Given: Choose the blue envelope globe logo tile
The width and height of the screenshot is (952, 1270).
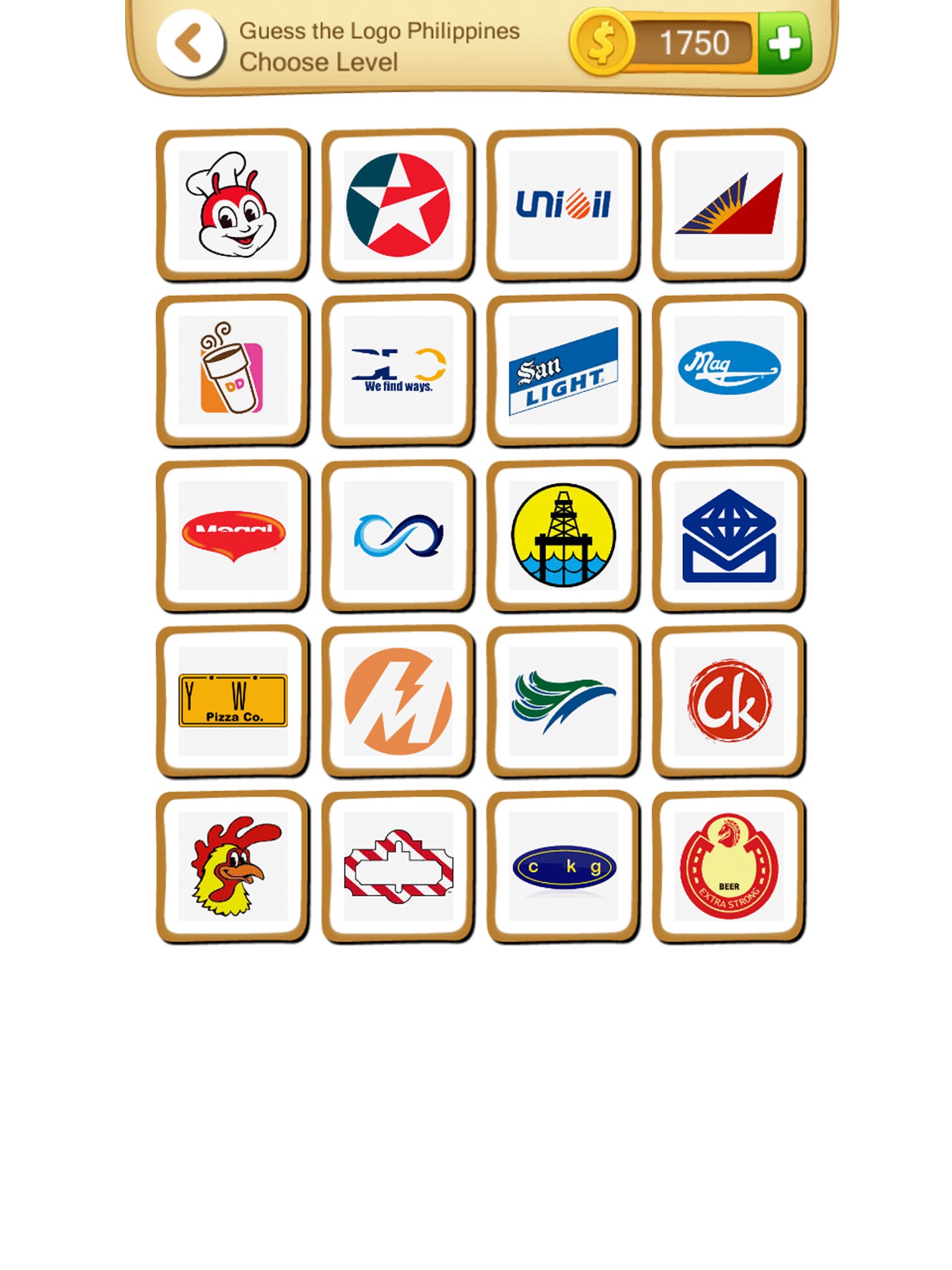Looking at the screenshot, I should 729,536.
